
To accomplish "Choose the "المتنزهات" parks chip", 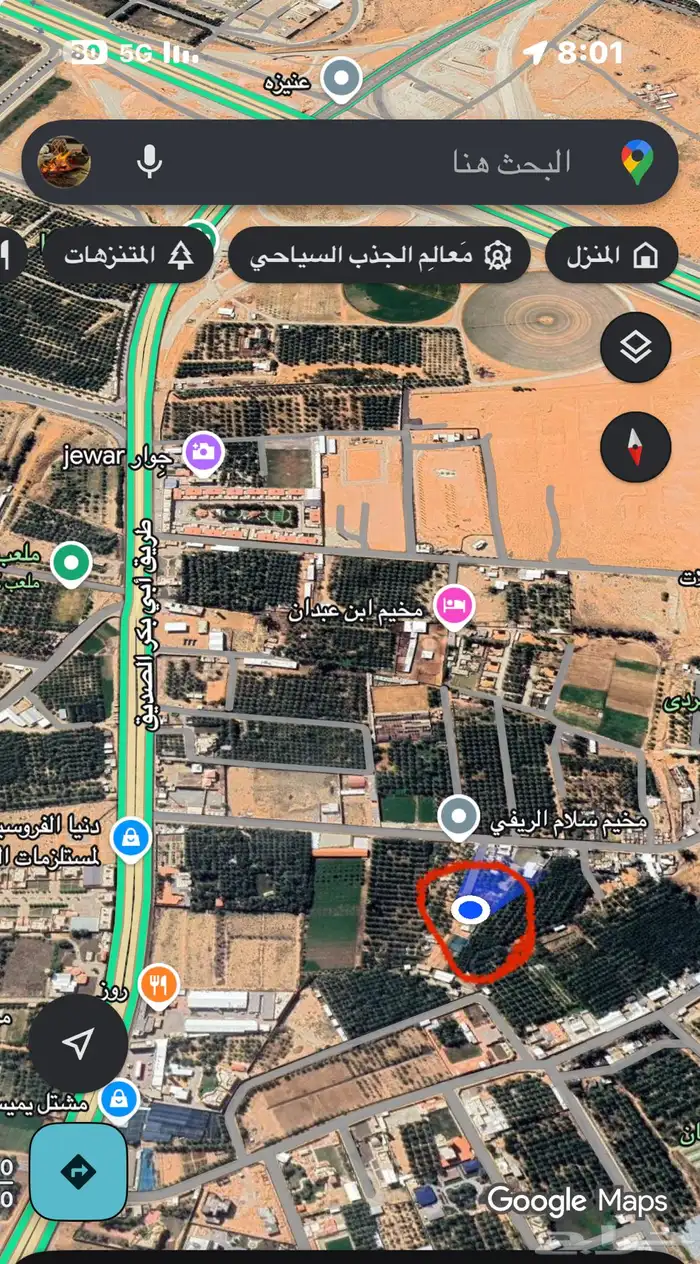I will click(127, 255).
